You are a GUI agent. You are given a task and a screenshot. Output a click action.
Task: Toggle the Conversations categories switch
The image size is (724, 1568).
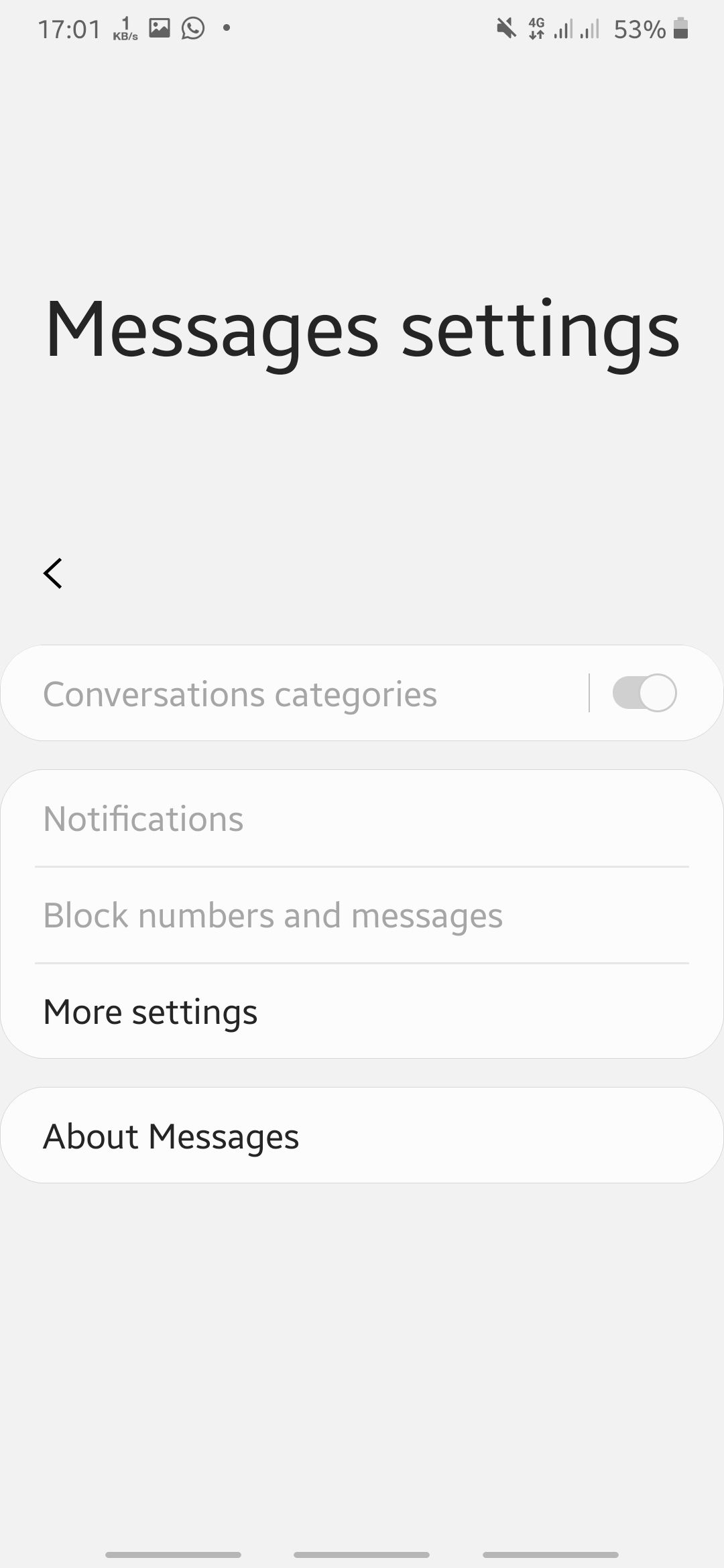644,693
